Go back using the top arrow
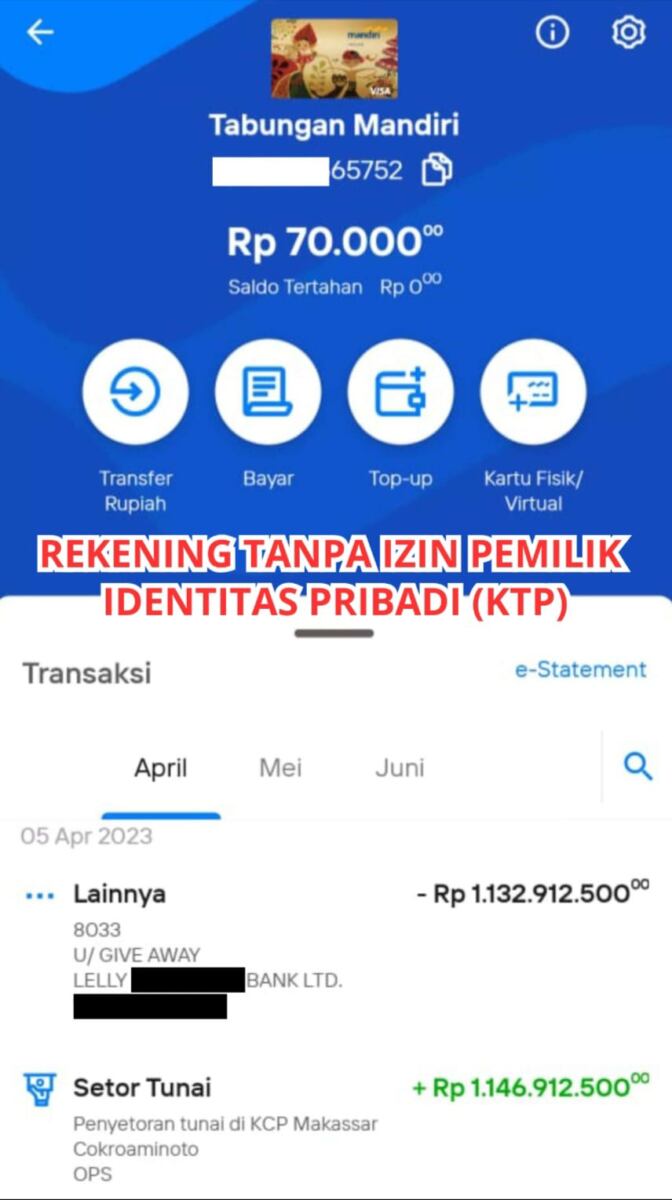 coord(40,33)
